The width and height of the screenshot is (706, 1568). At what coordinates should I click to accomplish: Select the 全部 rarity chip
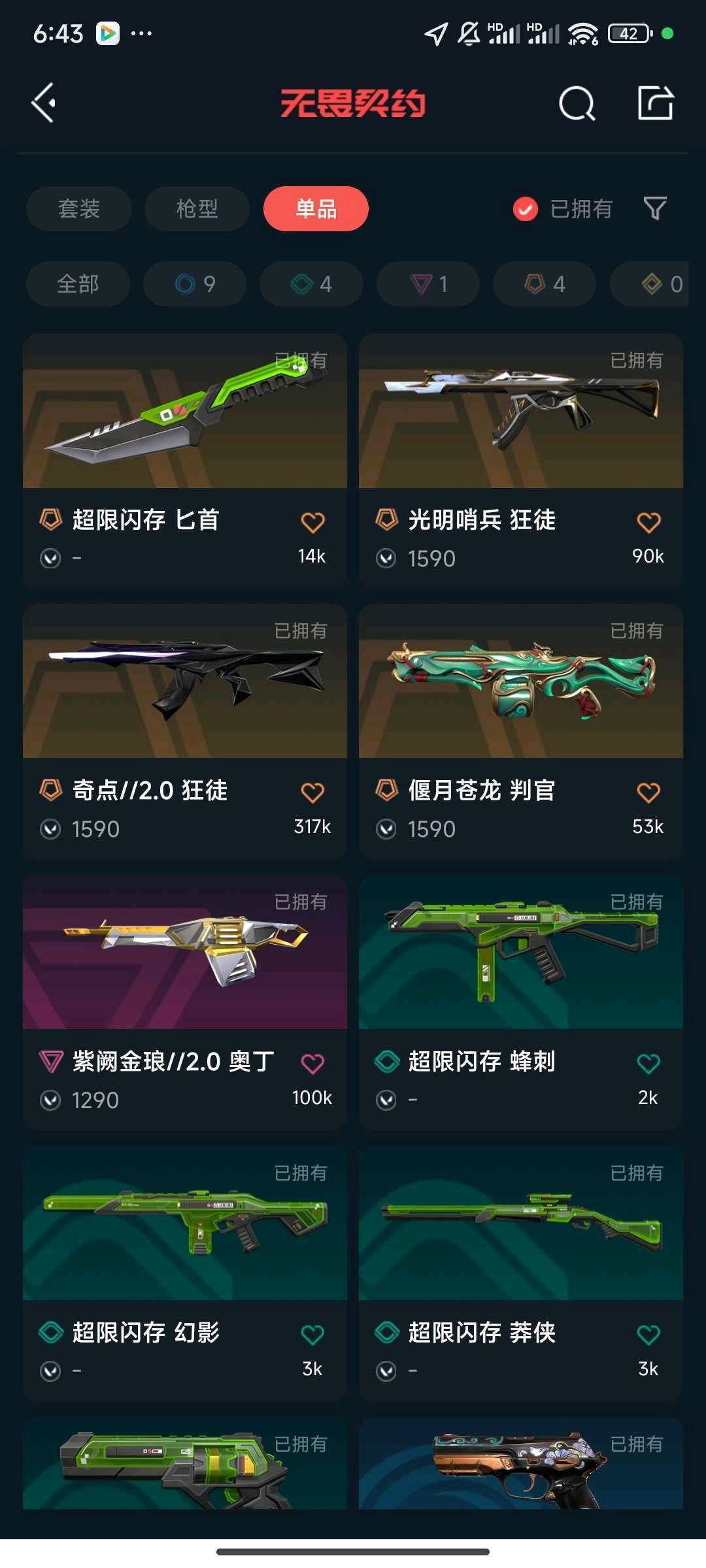tap(78, 284)
